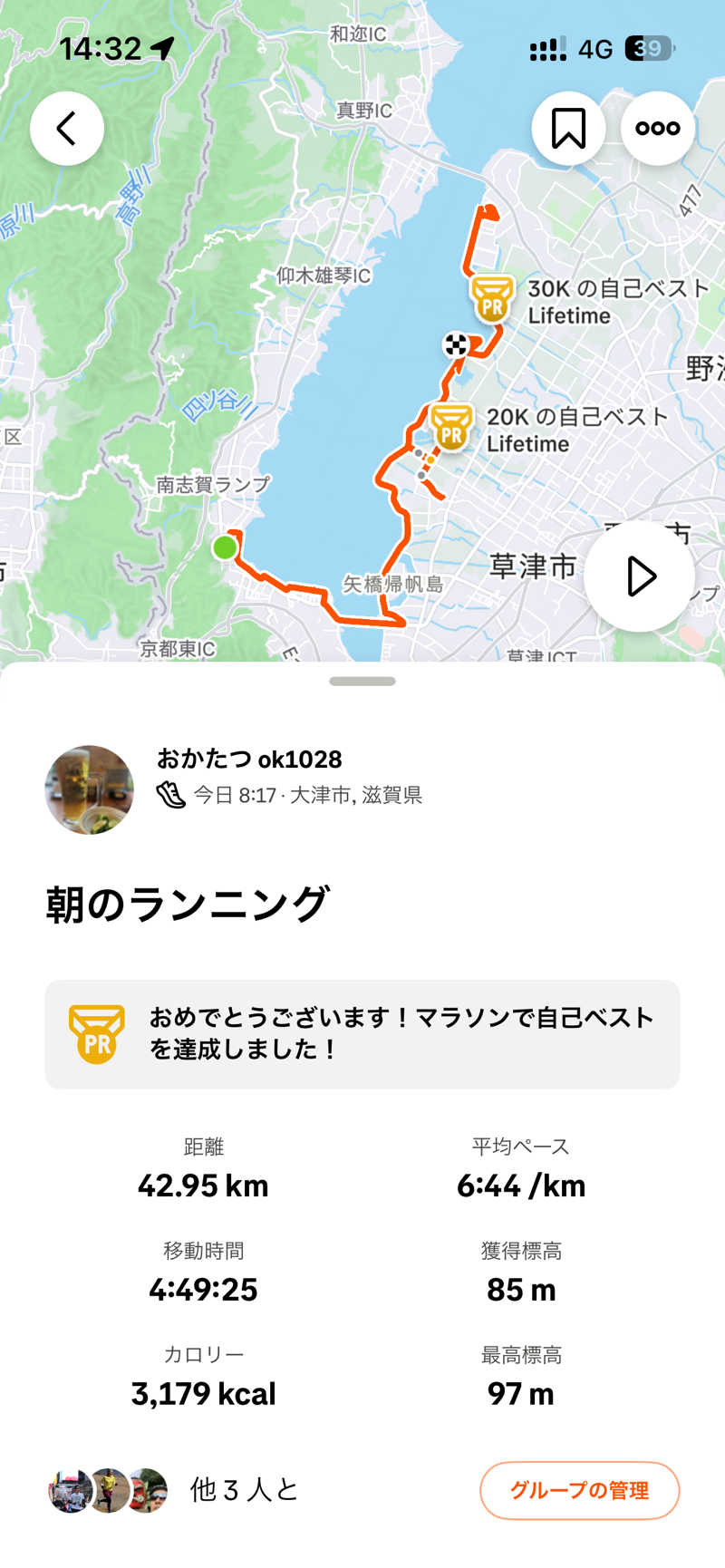Open グループの管理 group management
725x1568 pixels.
(x=580, y=1491)
